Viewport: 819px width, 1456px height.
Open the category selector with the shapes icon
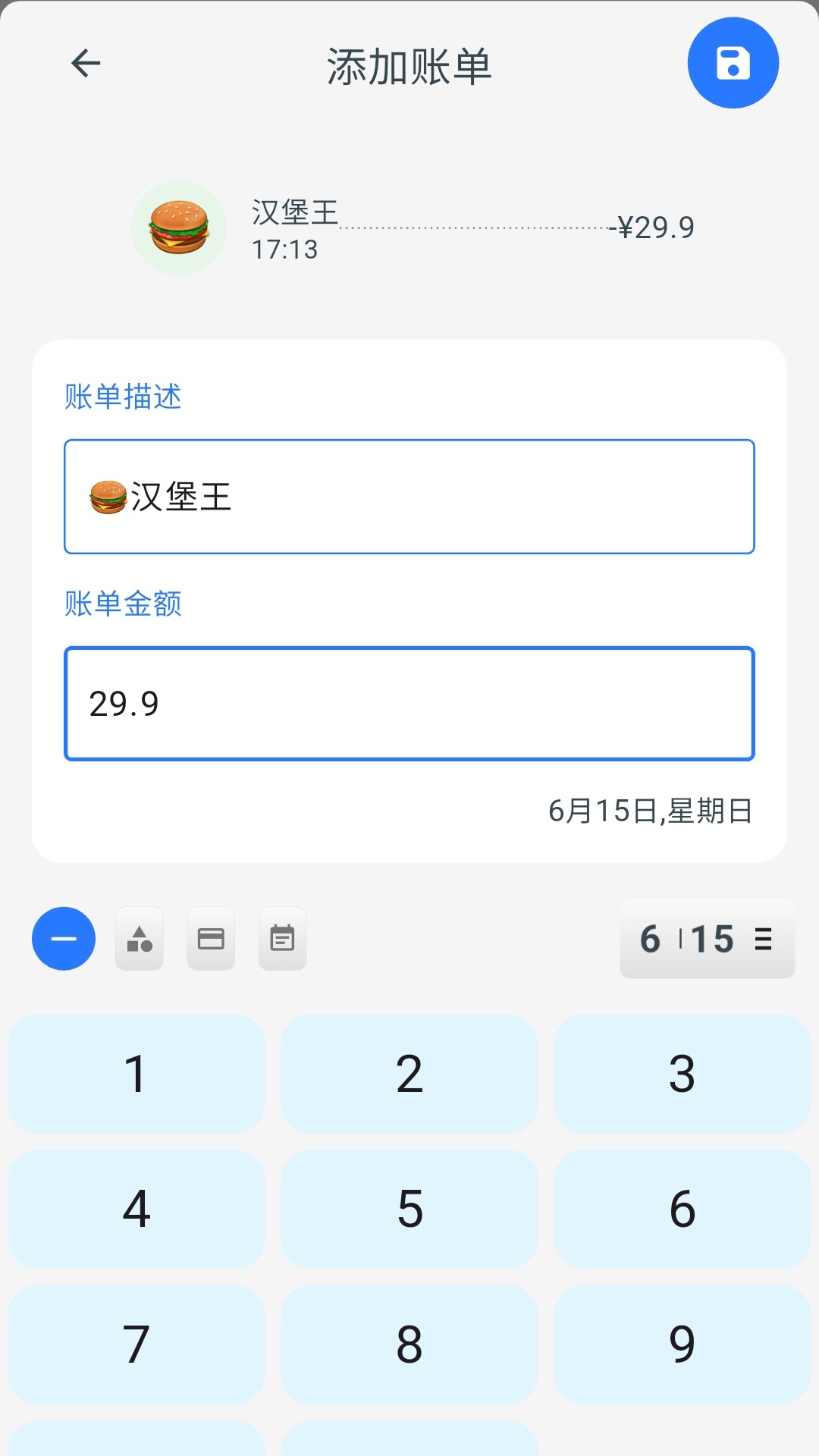139,939
